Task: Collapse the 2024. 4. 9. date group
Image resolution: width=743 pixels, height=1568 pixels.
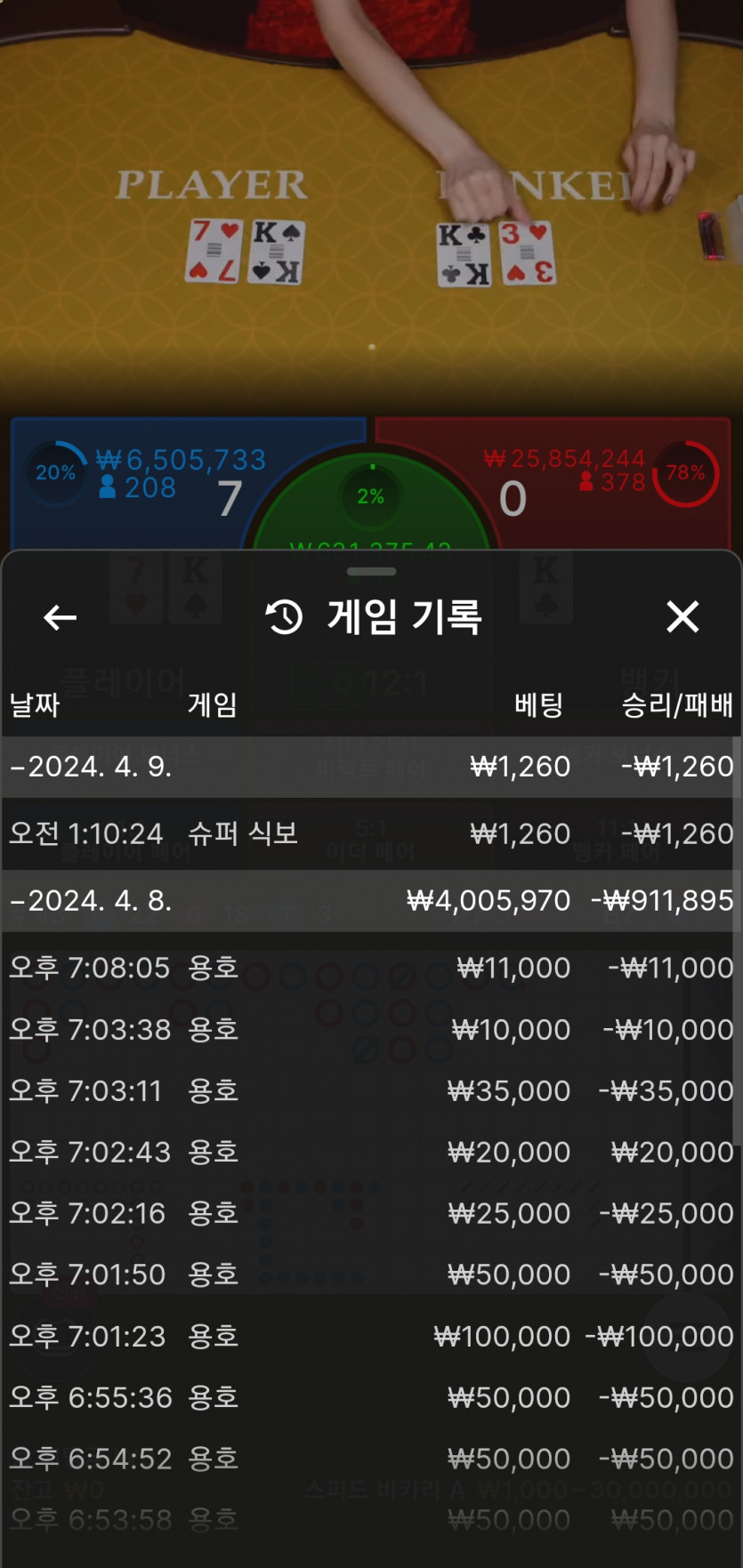Action: click(89, 766)
